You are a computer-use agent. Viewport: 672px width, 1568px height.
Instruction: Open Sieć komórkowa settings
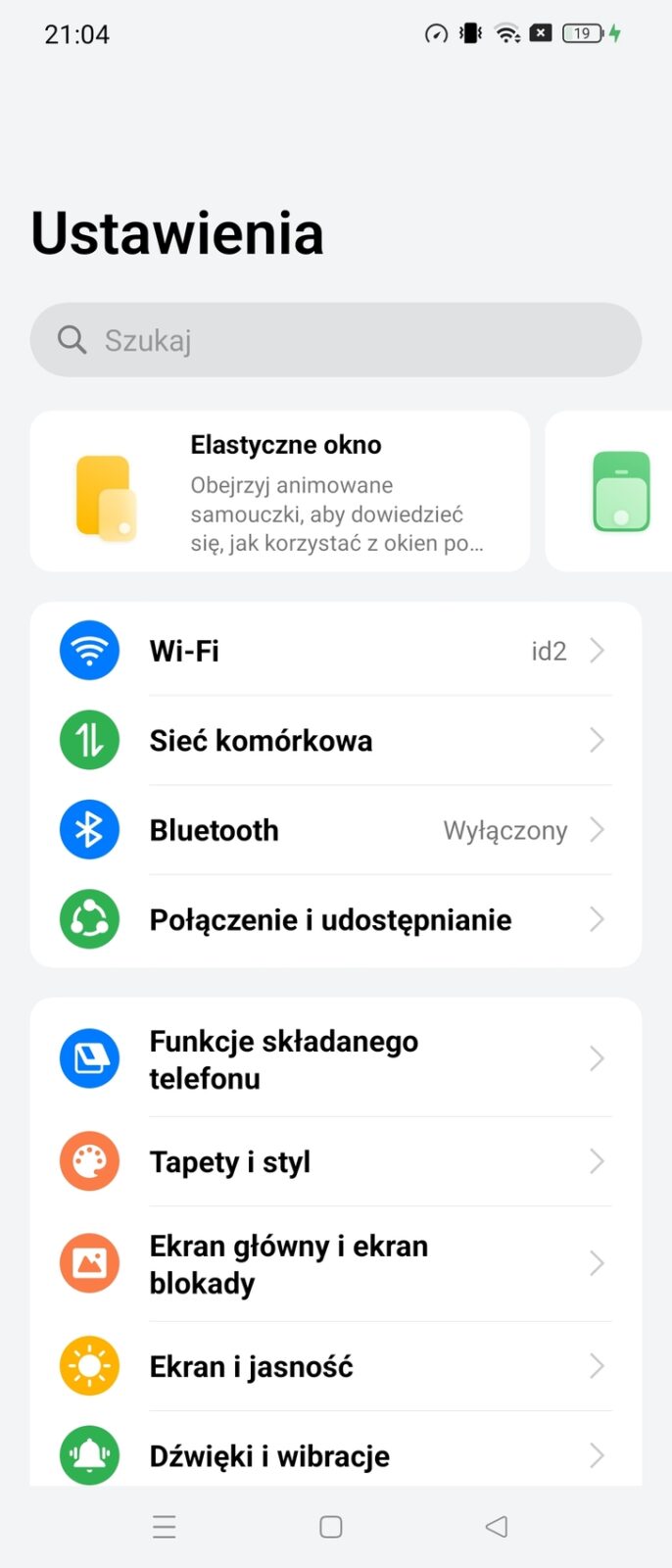point(336,741)
